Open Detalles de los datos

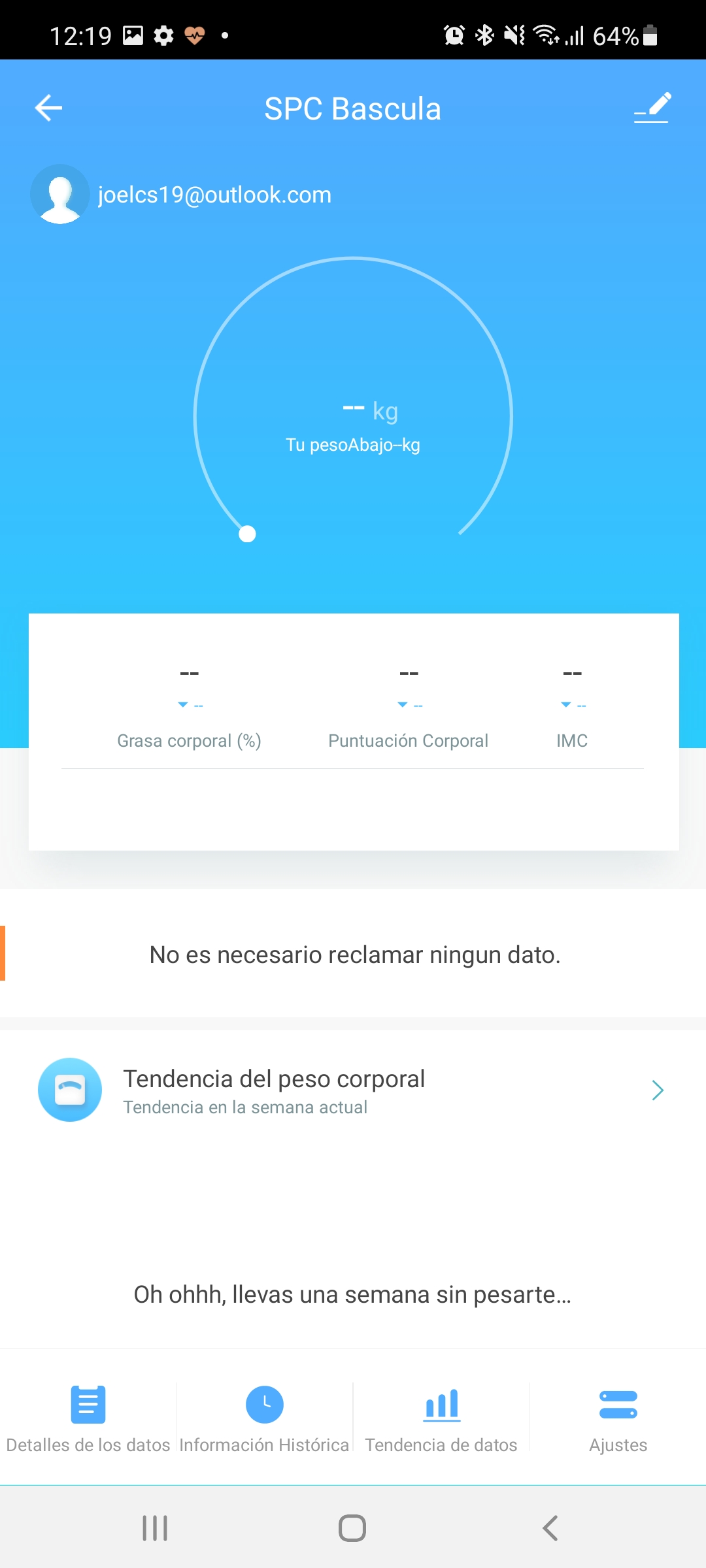[x=88, y=1418]
